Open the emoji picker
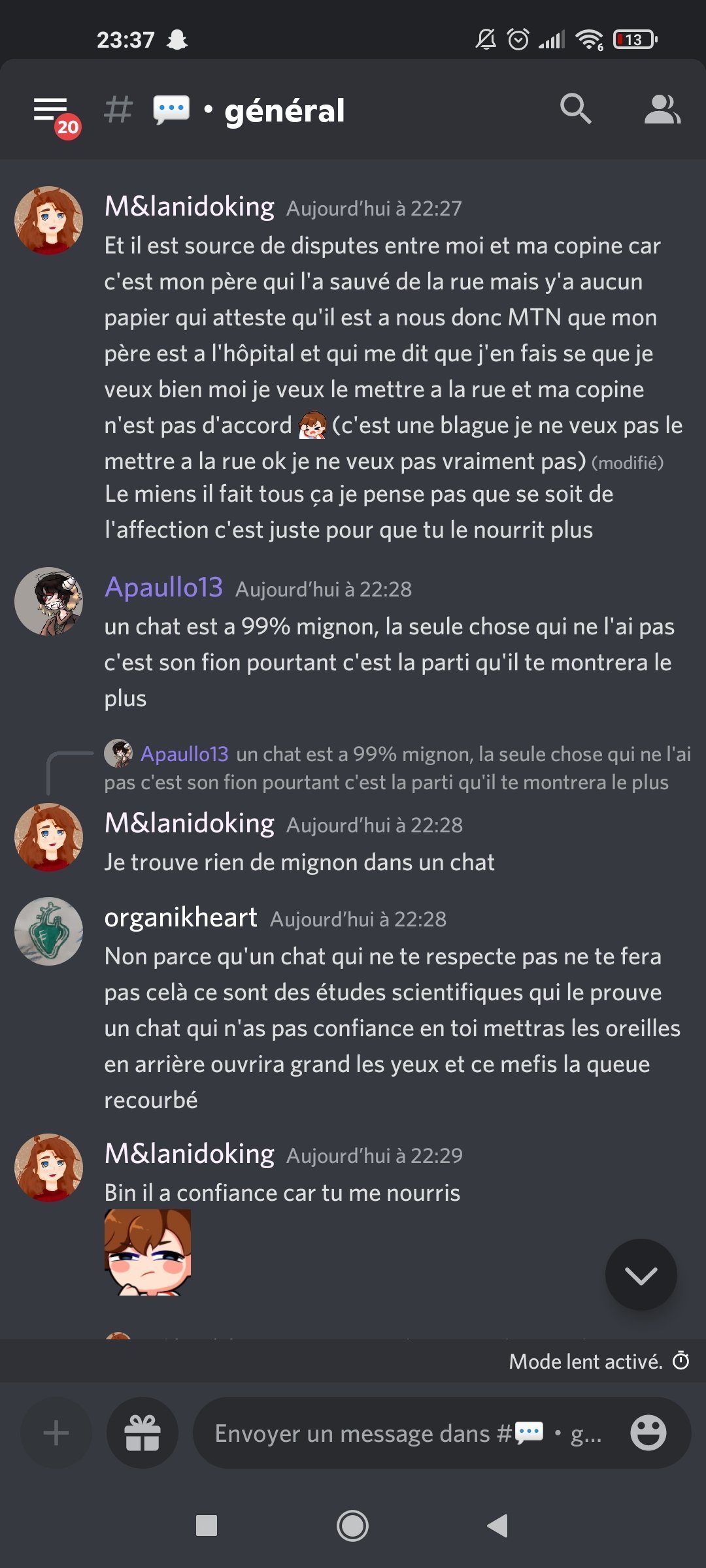The height and width of the screenshot is (1568, 706). [x=648, y=1433]
